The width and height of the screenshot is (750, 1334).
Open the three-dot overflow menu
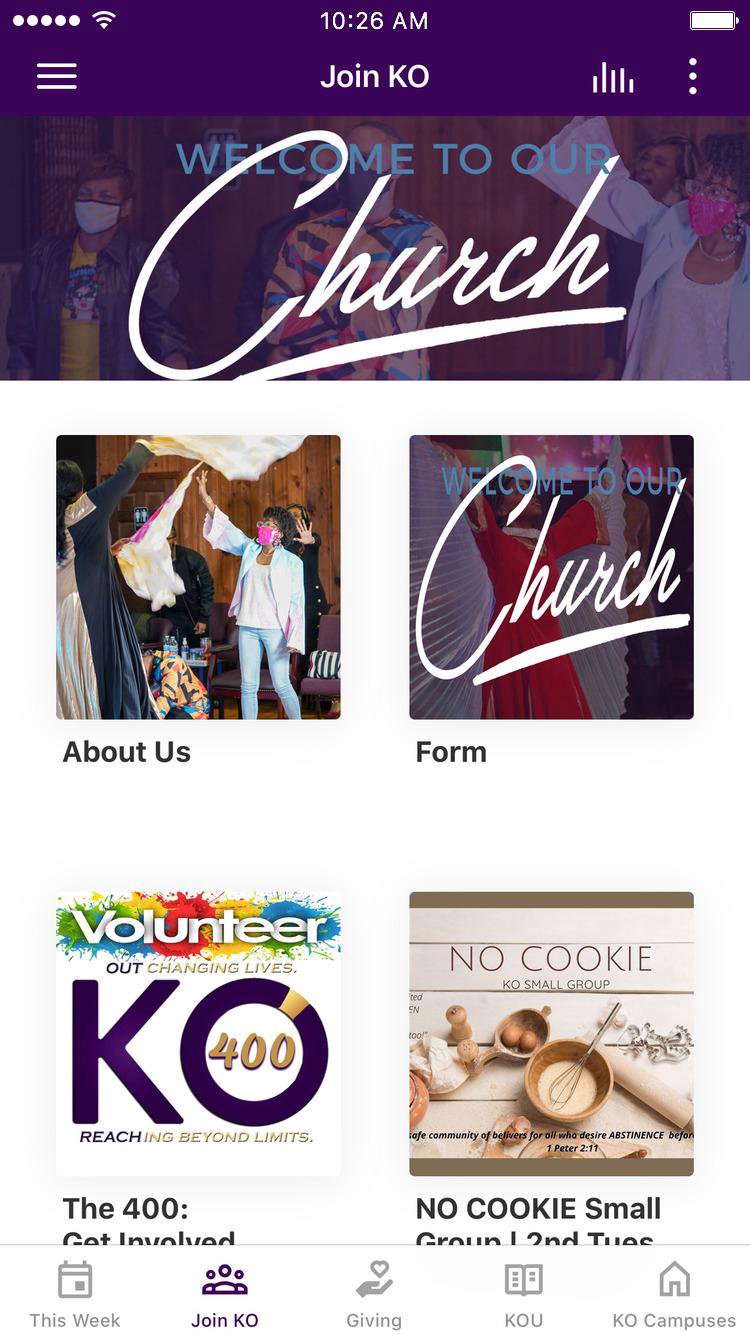692,77
